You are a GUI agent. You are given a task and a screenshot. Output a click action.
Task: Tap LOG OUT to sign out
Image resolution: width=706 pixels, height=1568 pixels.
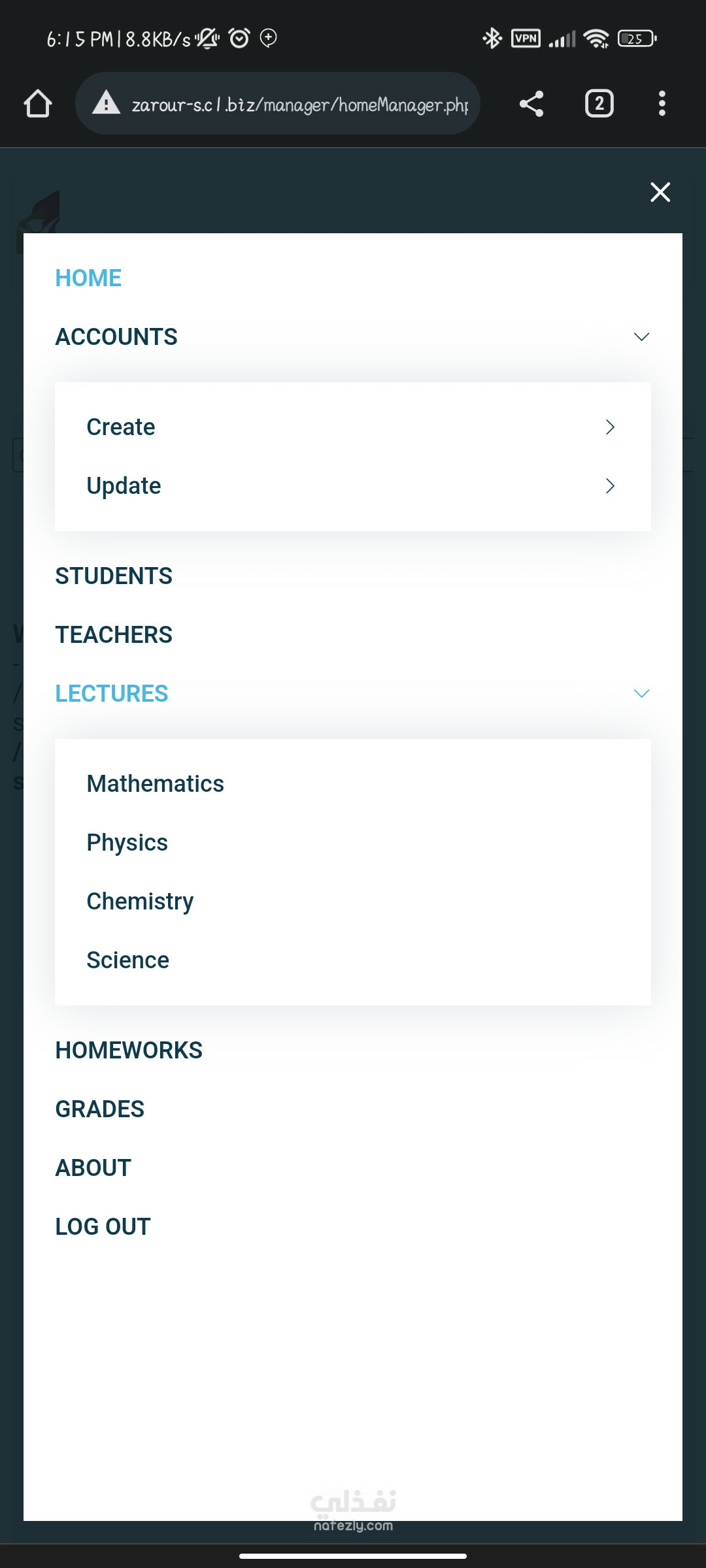(103, 1227)
